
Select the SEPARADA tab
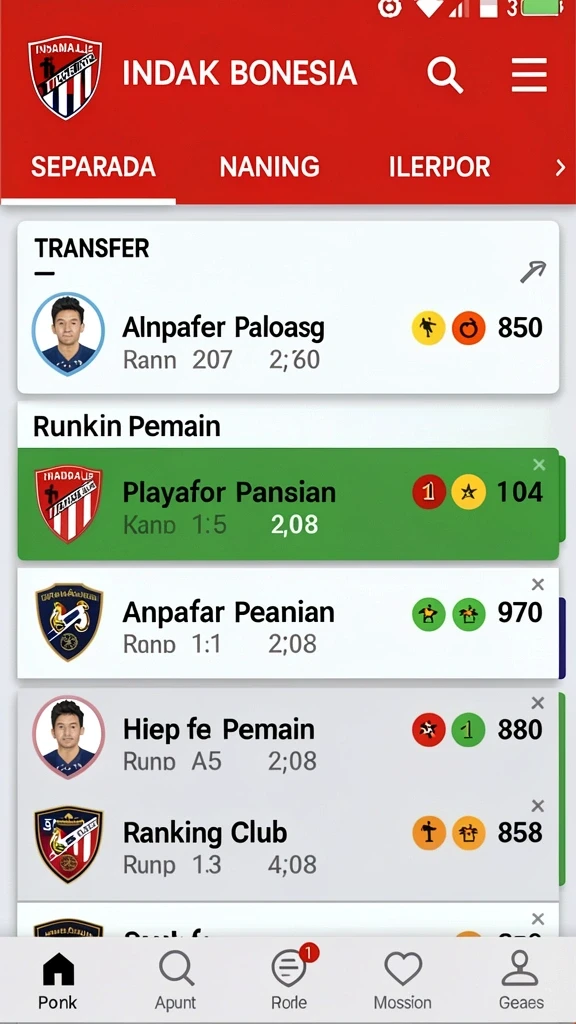pos(93,167)
